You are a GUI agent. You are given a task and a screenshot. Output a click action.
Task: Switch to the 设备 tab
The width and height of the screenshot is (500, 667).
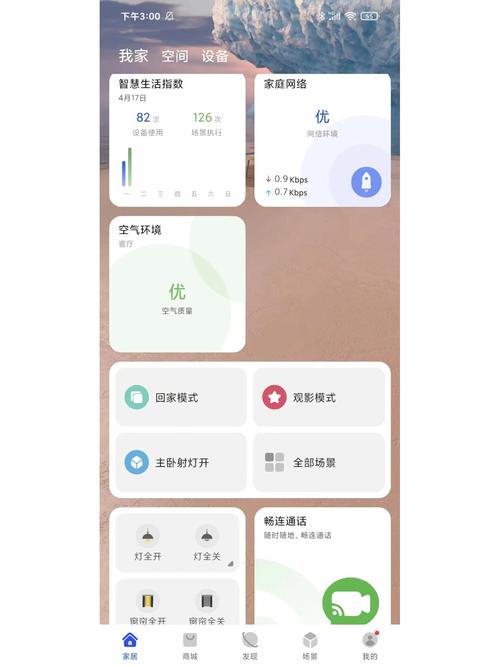pos(215,56)
